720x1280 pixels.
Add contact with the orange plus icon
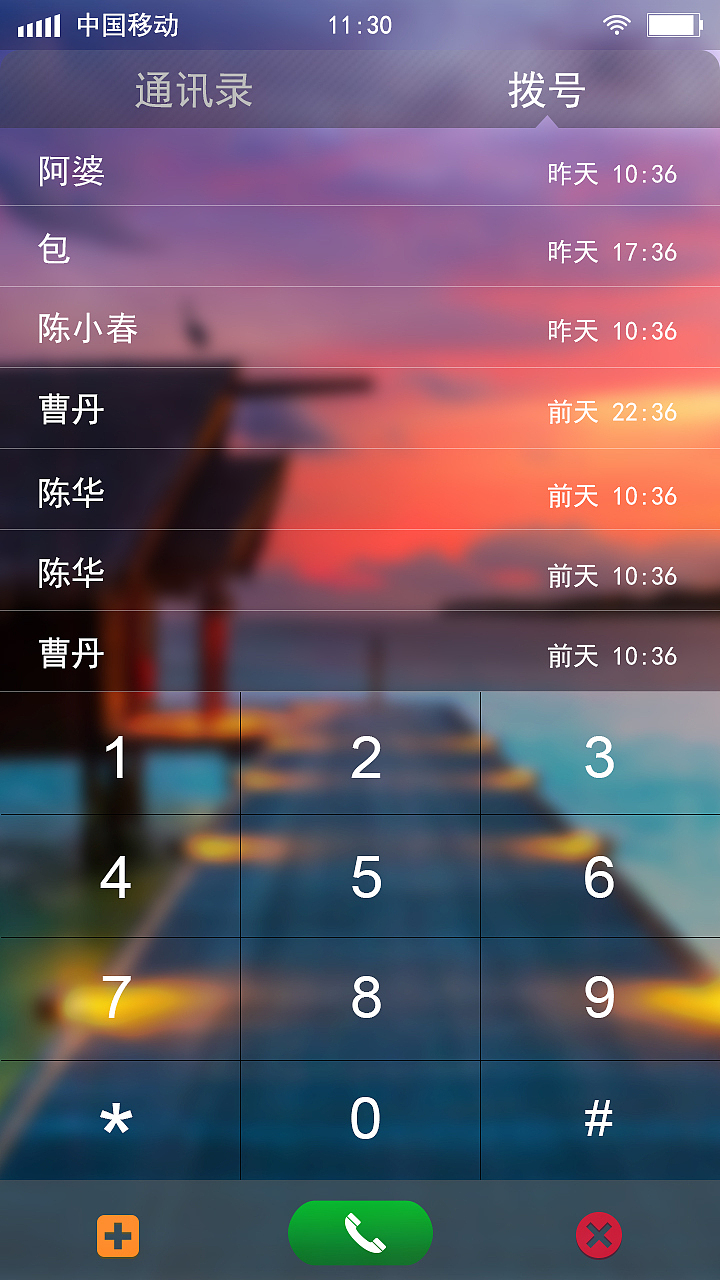point(118,1237)
